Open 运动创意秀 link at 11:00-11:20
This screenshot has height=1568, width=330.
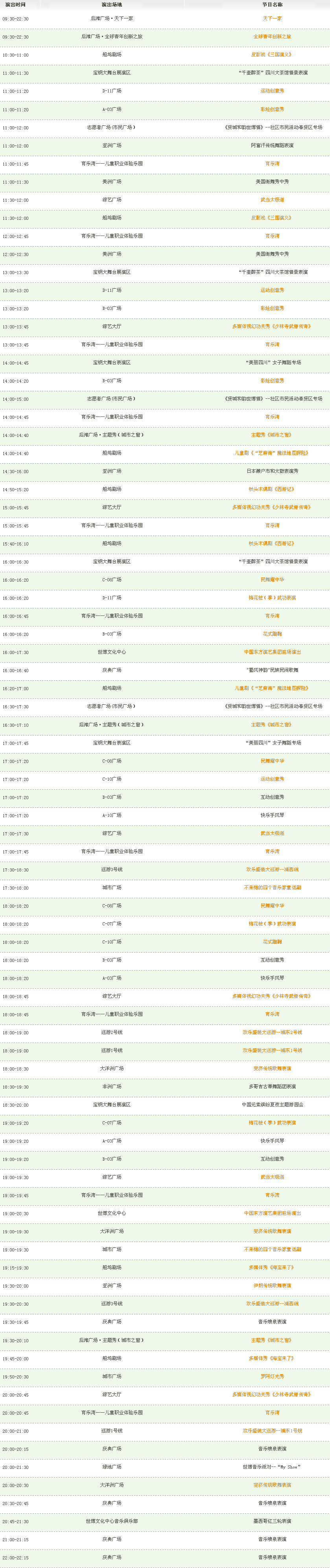[272, 91]
